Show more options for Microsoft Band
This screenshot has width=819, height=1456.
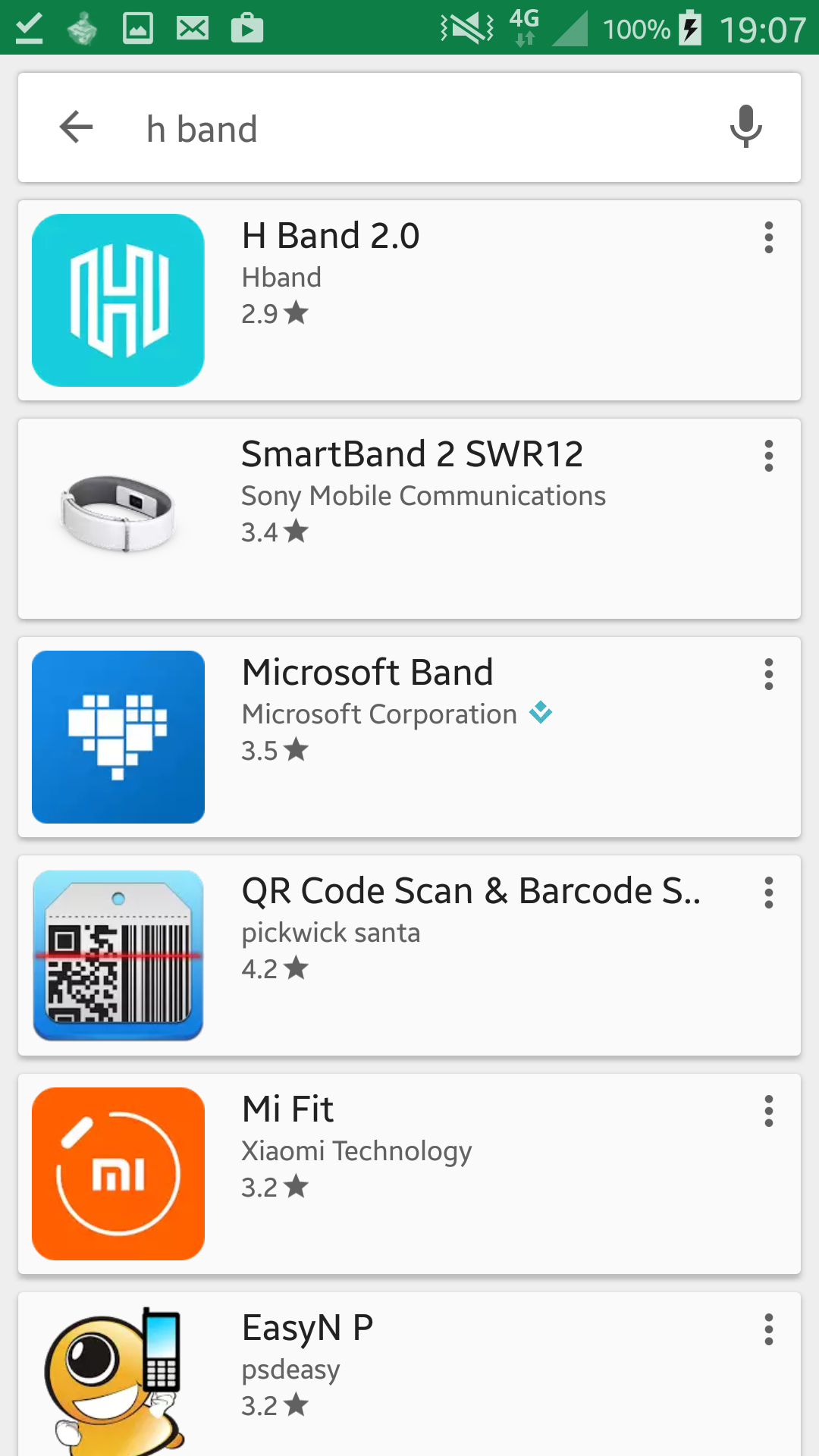coord(769,674)
